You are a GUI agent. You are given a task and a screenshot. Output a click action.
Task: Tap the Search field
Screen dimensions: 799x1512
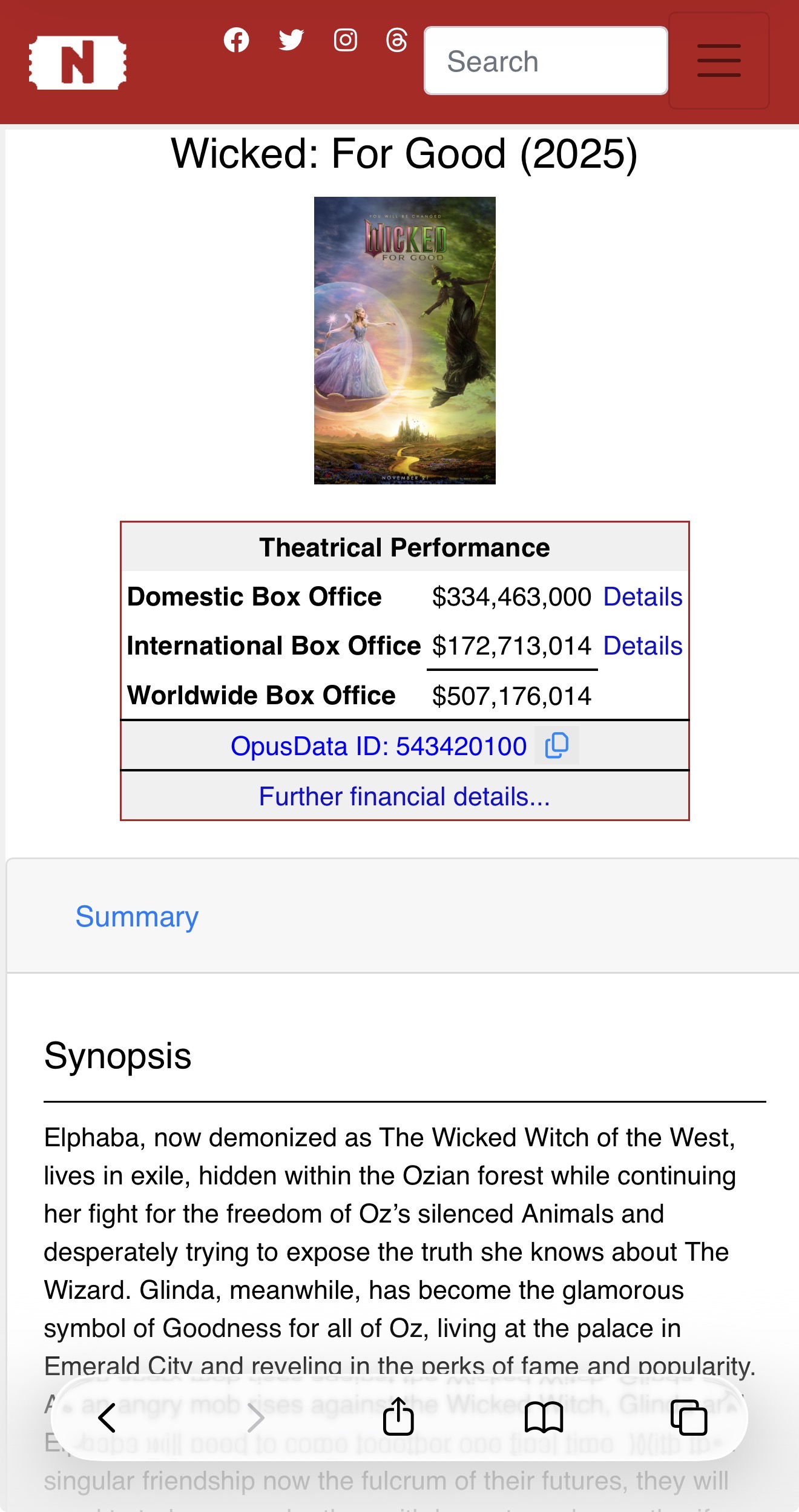click(x=545, y=61)
